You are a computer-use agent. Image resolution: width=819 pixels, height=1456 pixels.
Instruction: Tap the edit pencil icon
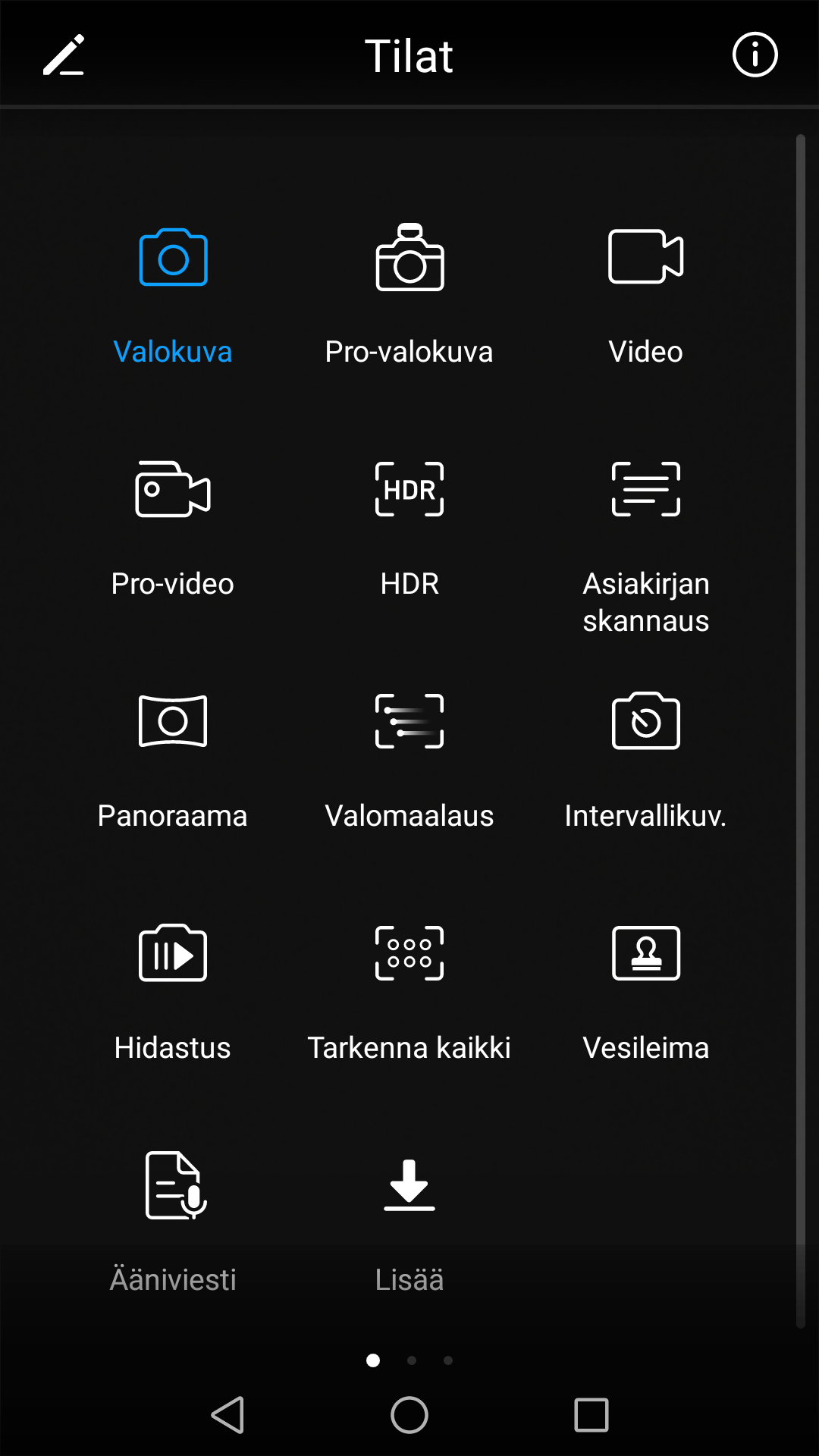(64, 55)
